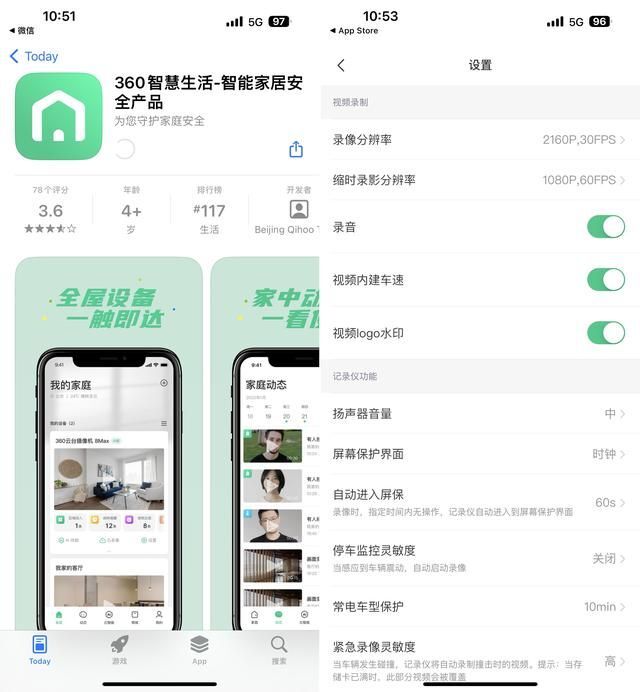The height and width of the screenshot is (692, 640).
Task: Toggle 视频logo水印 off
Action: [x=605, y=333]
